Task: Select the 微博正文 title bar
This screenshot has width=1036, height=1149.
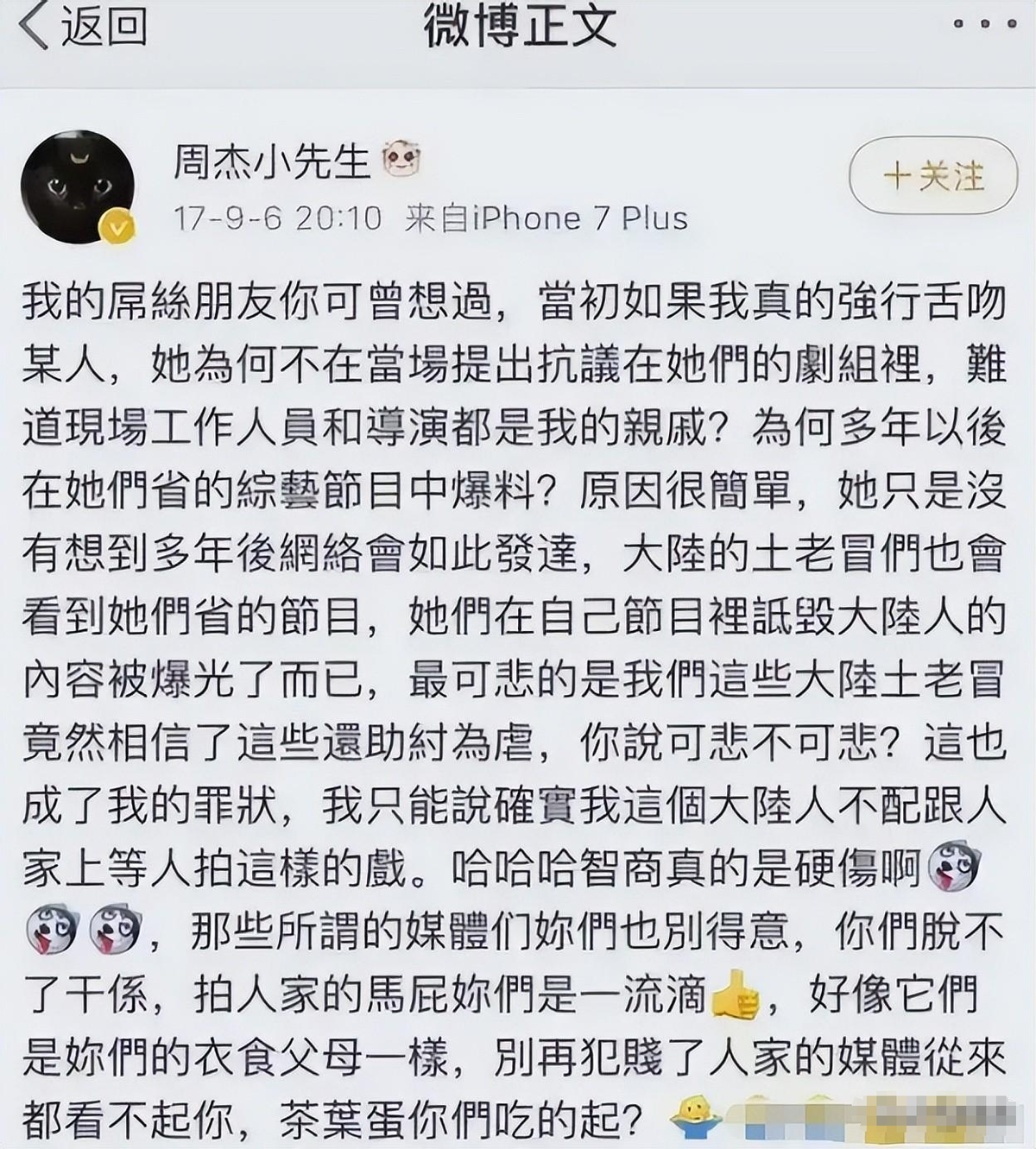Action: (x=518, y=24)
